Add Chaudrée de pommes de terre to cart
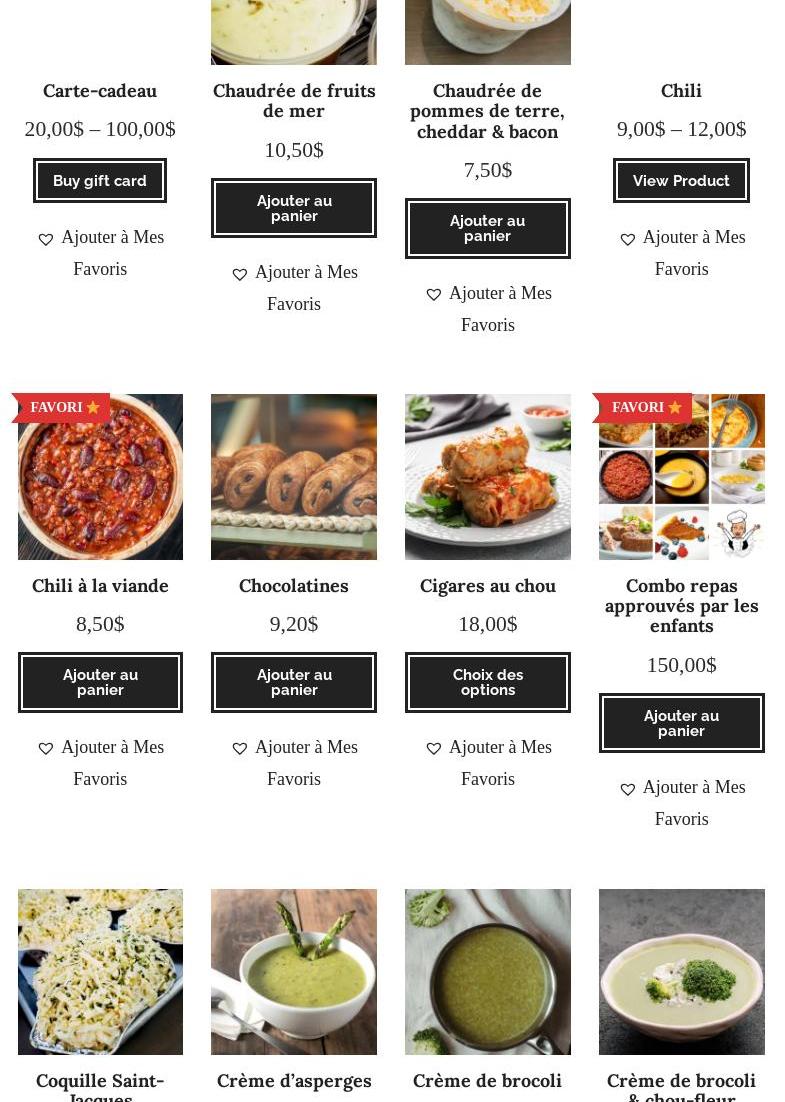 tap(487, 228)
